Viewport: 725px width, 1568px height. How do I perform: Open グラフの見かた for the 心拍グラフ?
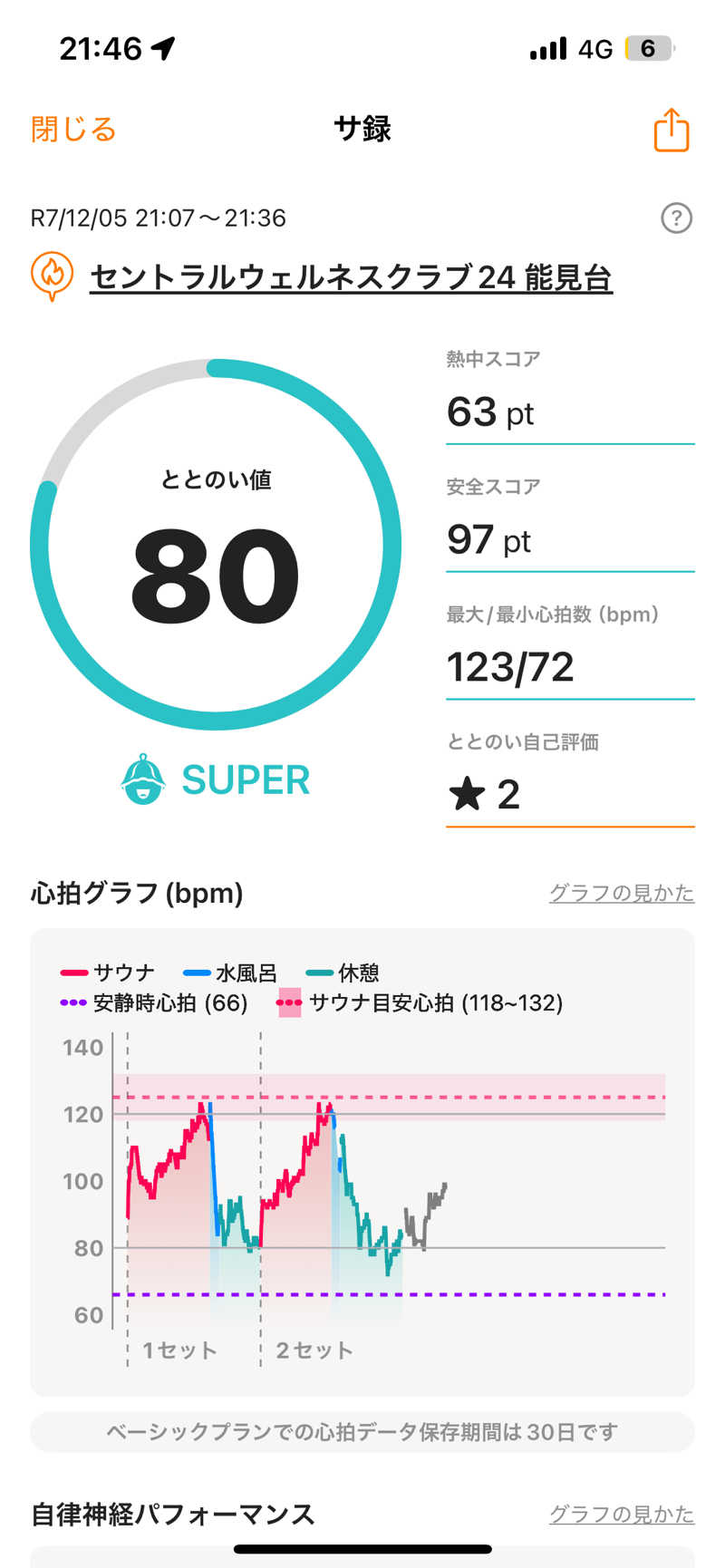click(x=621, y=893)
